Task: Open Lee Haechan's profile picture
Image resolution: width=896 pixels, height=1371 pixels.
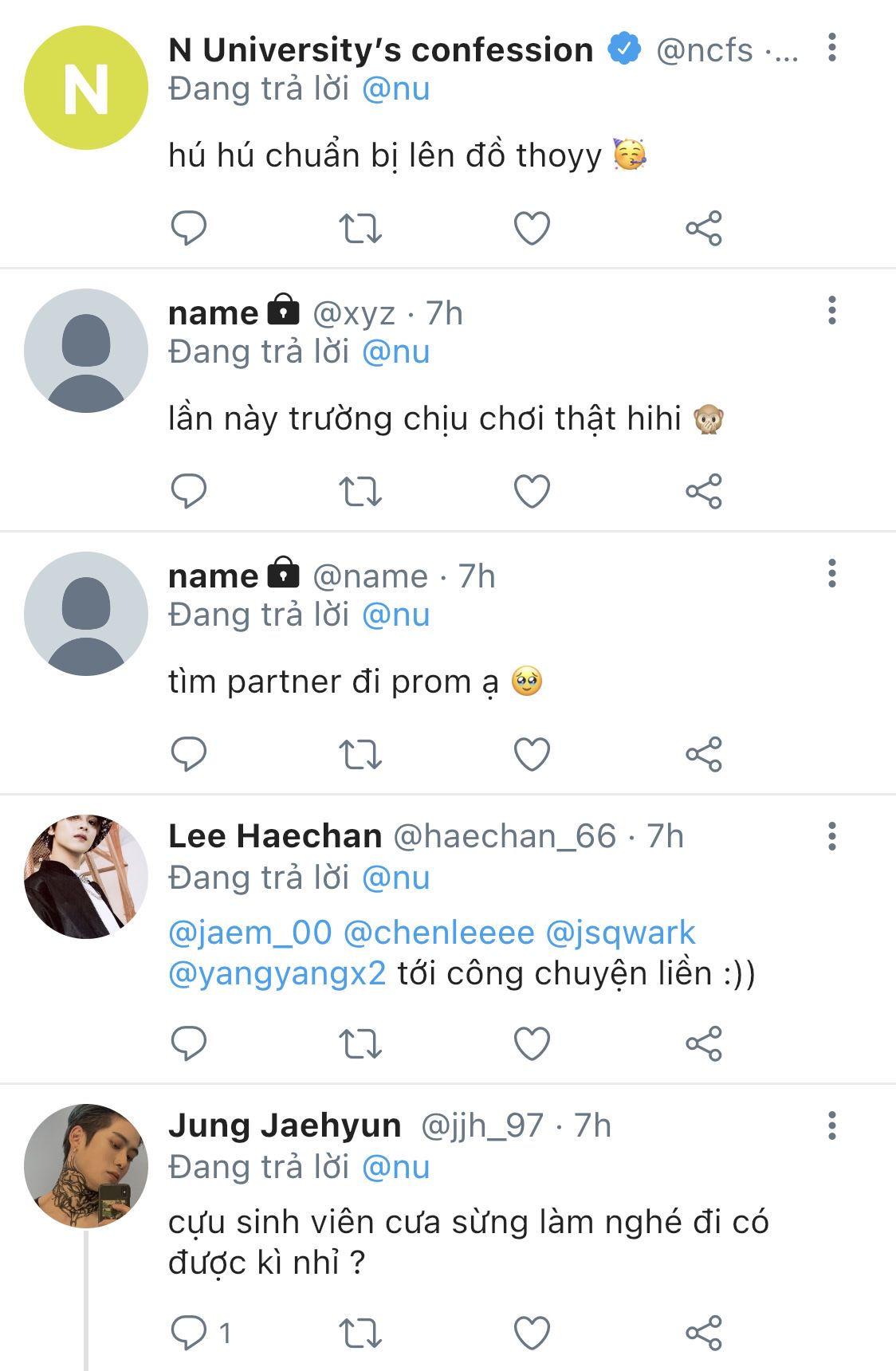Action: (x=86, y=876)
